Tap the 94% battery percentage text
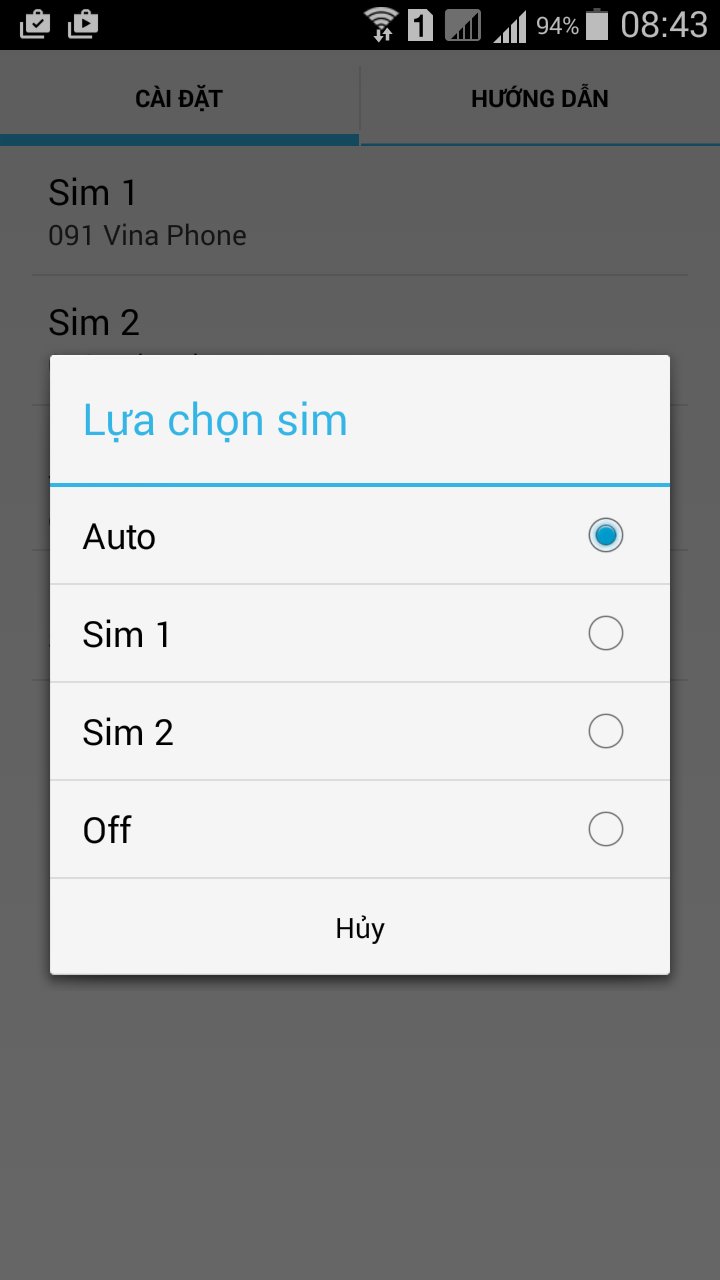720x1280 pixels. [558, 25]
